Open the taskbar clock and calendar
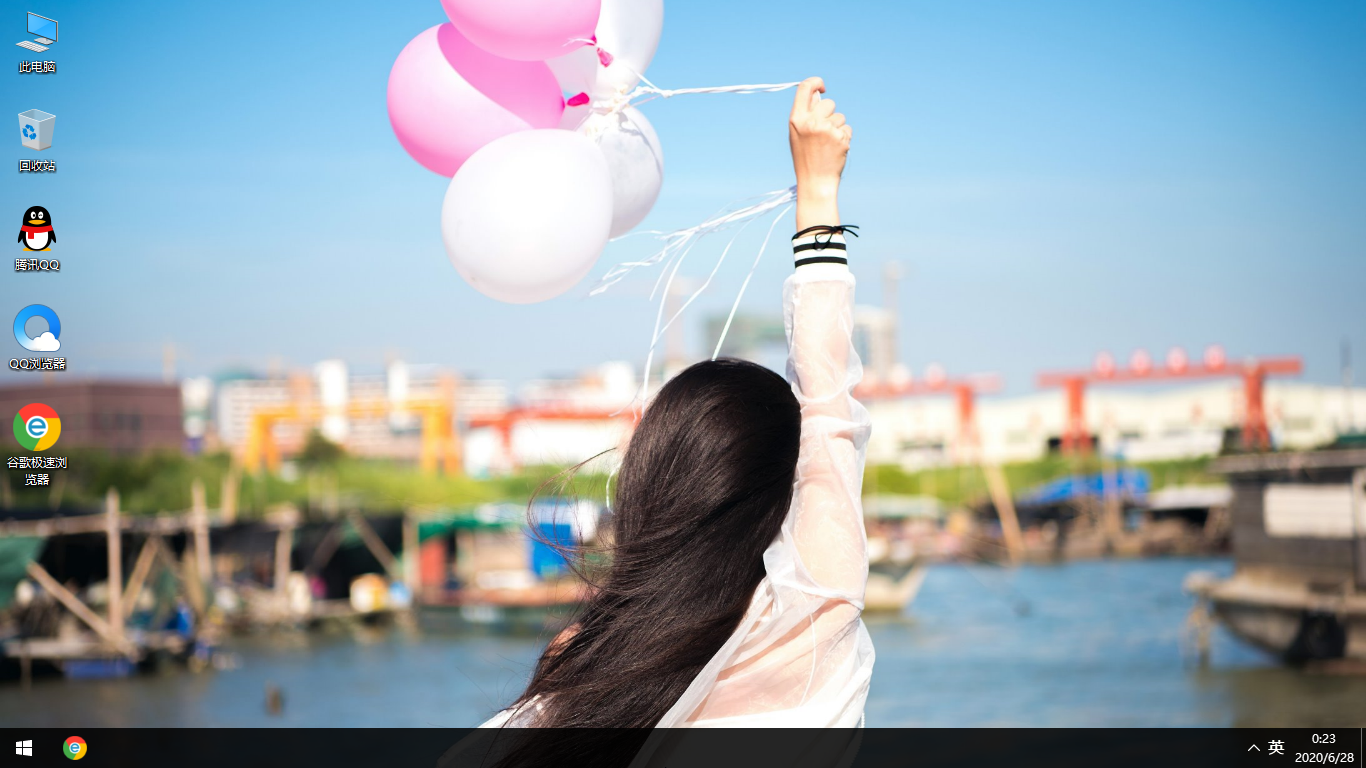Image resolution: width=1366 pixels, height=768 pixels. coord(1323,748)
